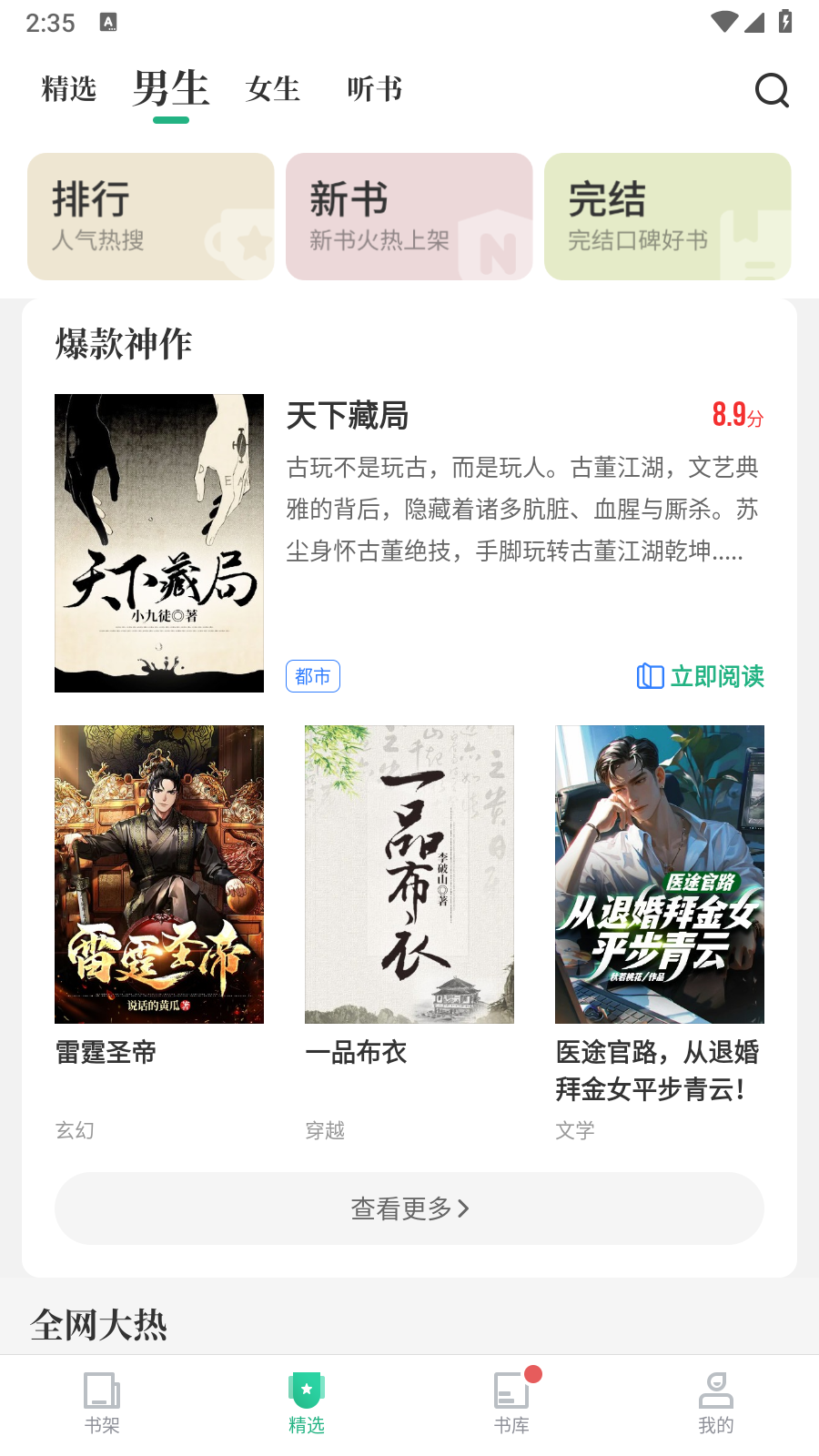Open the book 雷霆圣帝
The height and width of the screenshot is (1456, 819).
pos(159,875)
